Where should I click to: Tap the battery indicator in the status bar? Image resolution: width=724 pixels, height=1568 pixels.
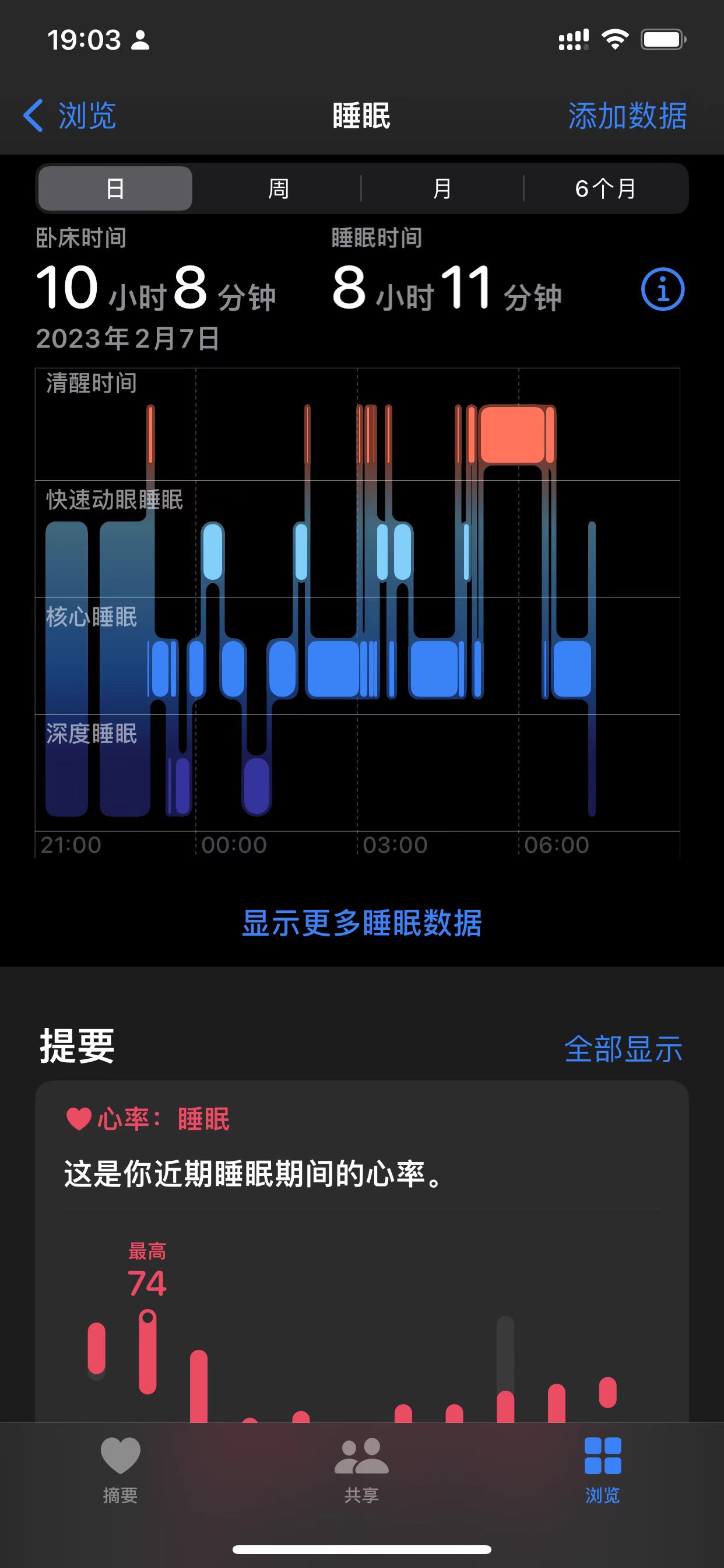coord(663,38)
